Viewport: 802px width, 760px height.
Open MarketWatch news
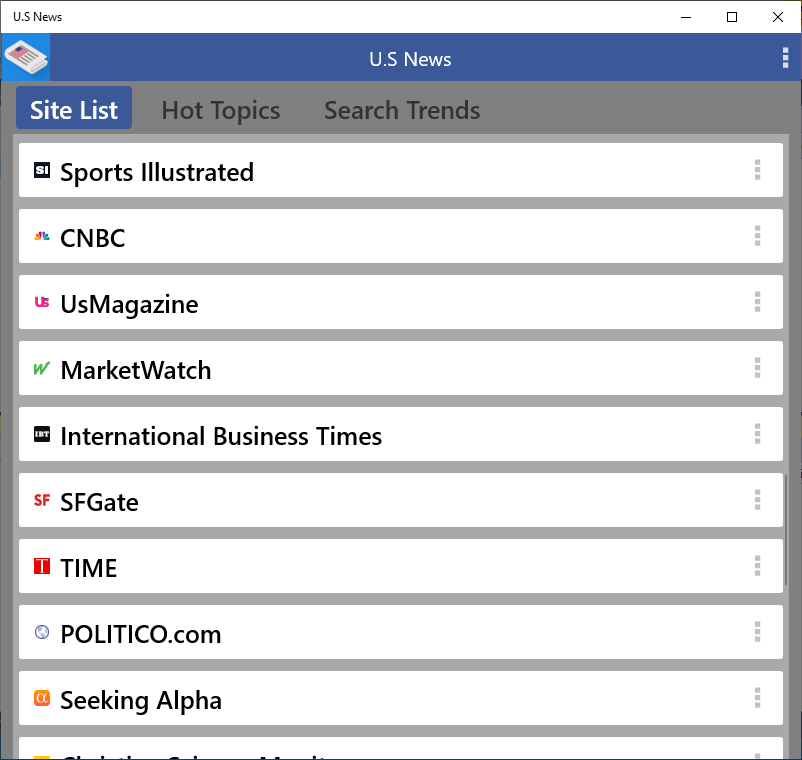[x=136, y=370]
